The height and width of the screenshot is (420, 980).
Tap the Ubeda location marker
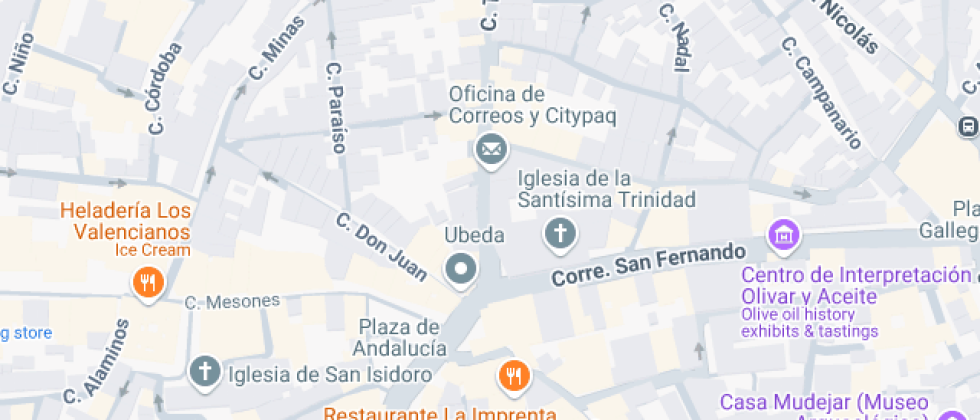tap(461, 269)
